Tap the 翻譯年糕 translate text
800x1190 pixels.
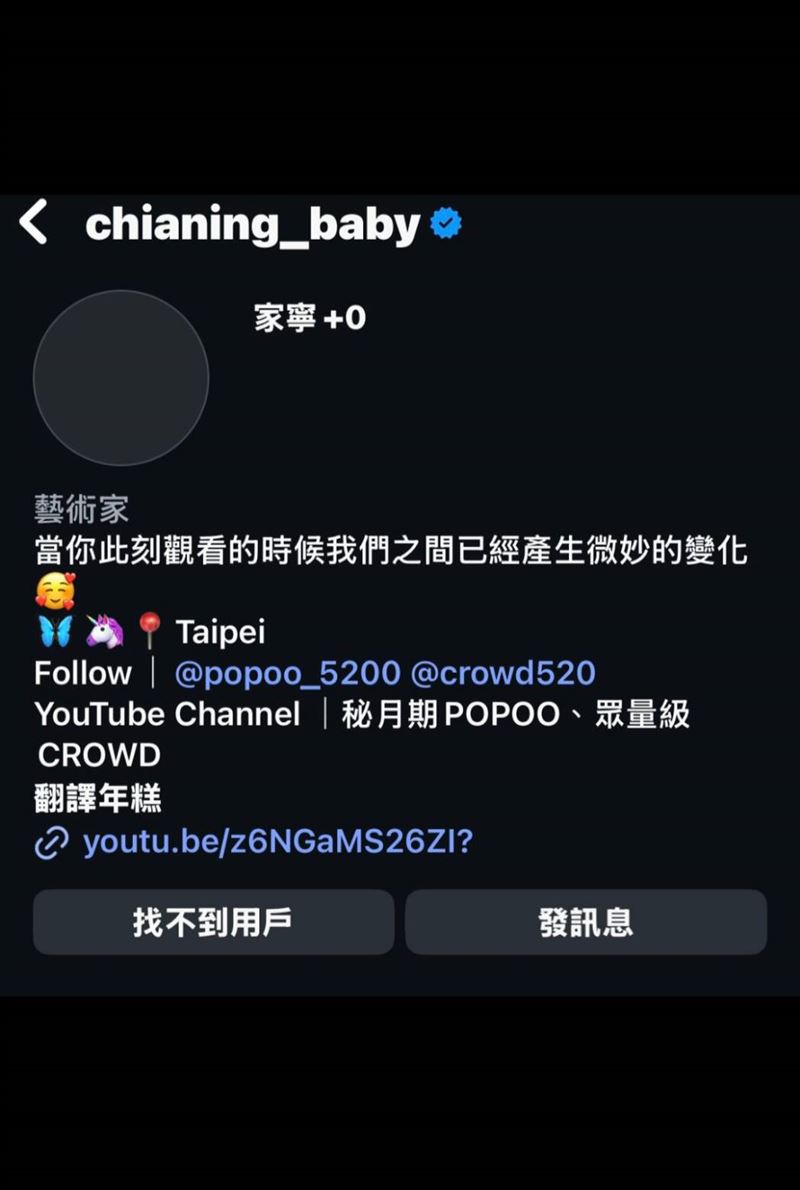(x=98, y=798)
